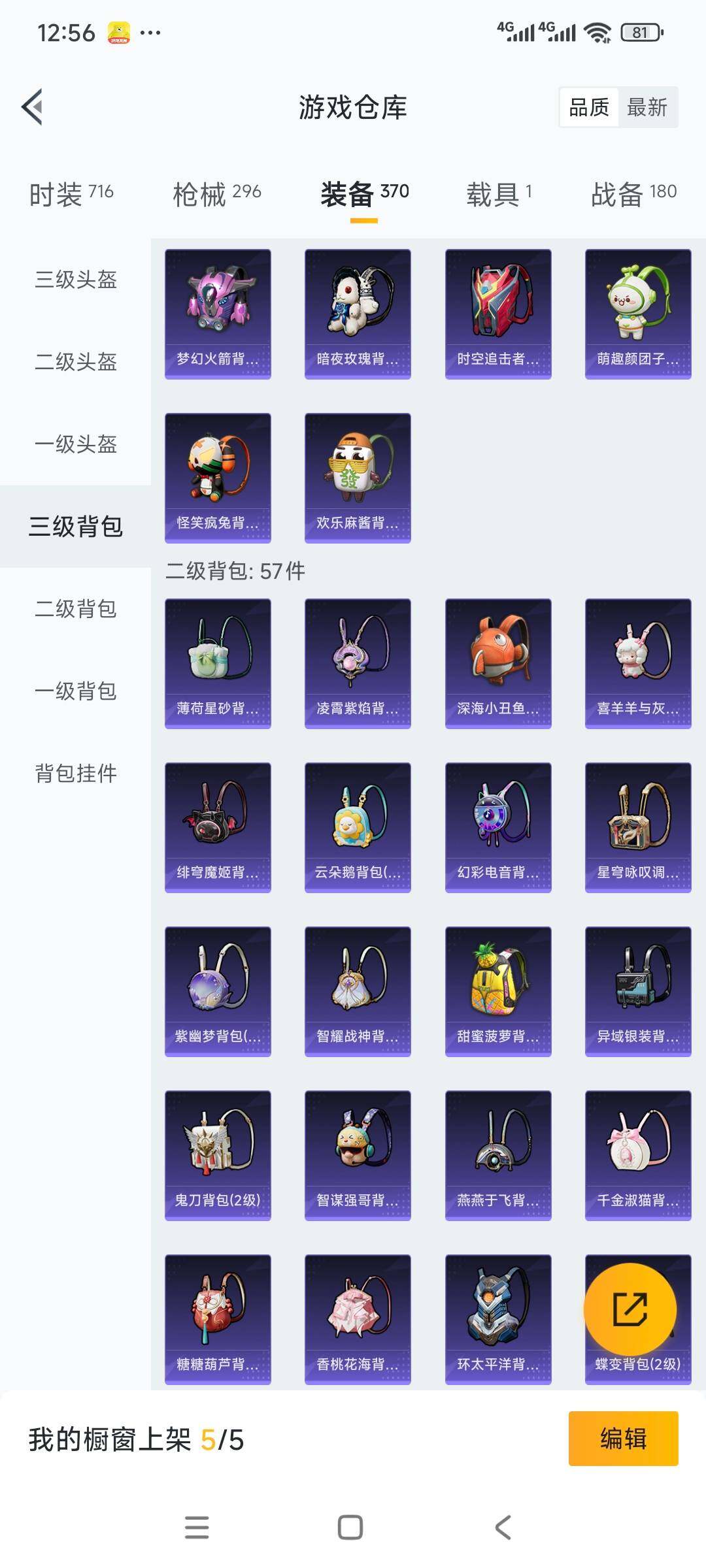Sort the warehouse by 品质
The height and width of the screenshot is (1568, 706).
[588, 108]
